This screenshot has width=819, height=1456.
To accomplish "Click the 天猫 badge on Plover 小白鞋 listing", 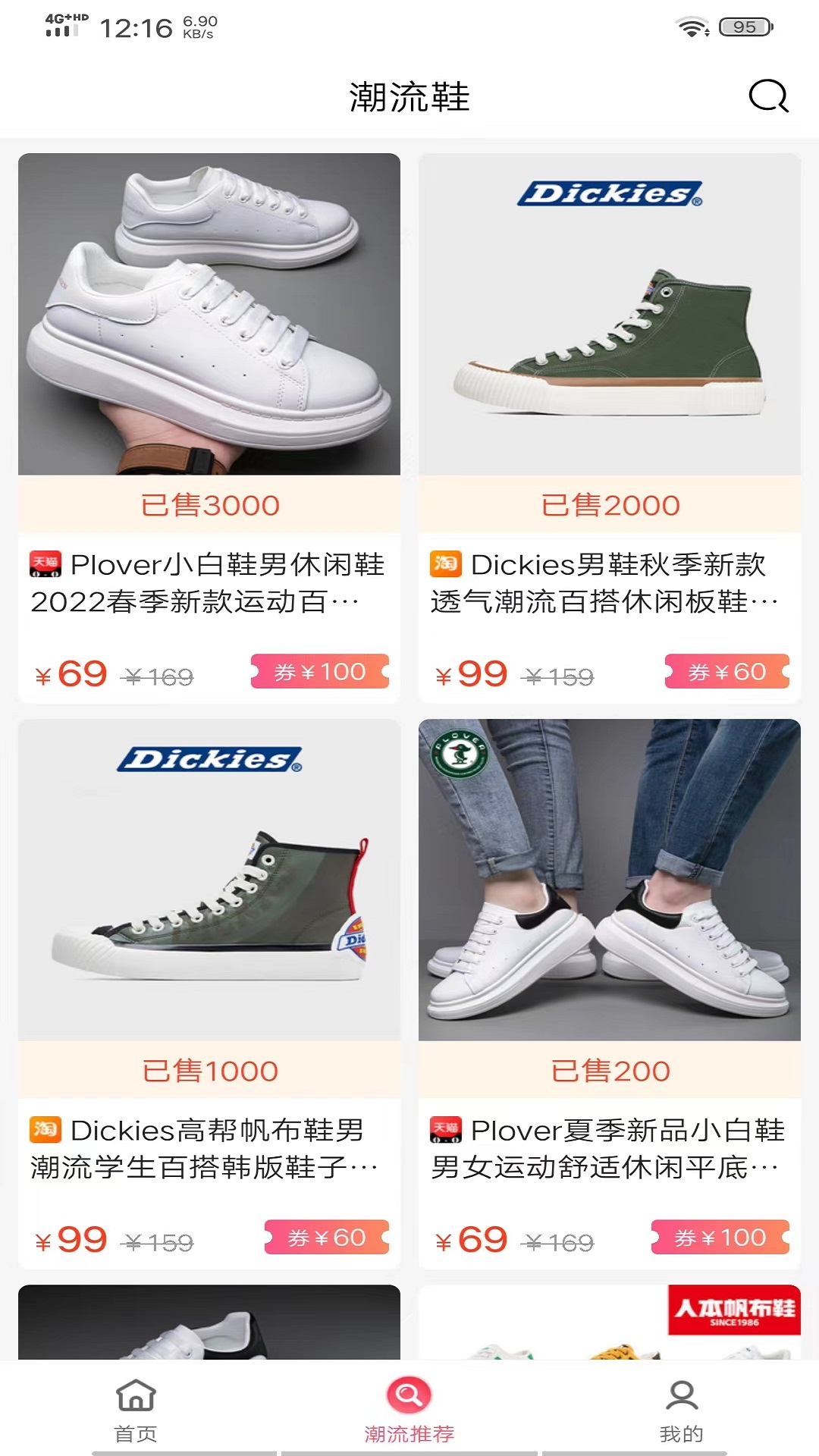I will (x=45, y=563).
